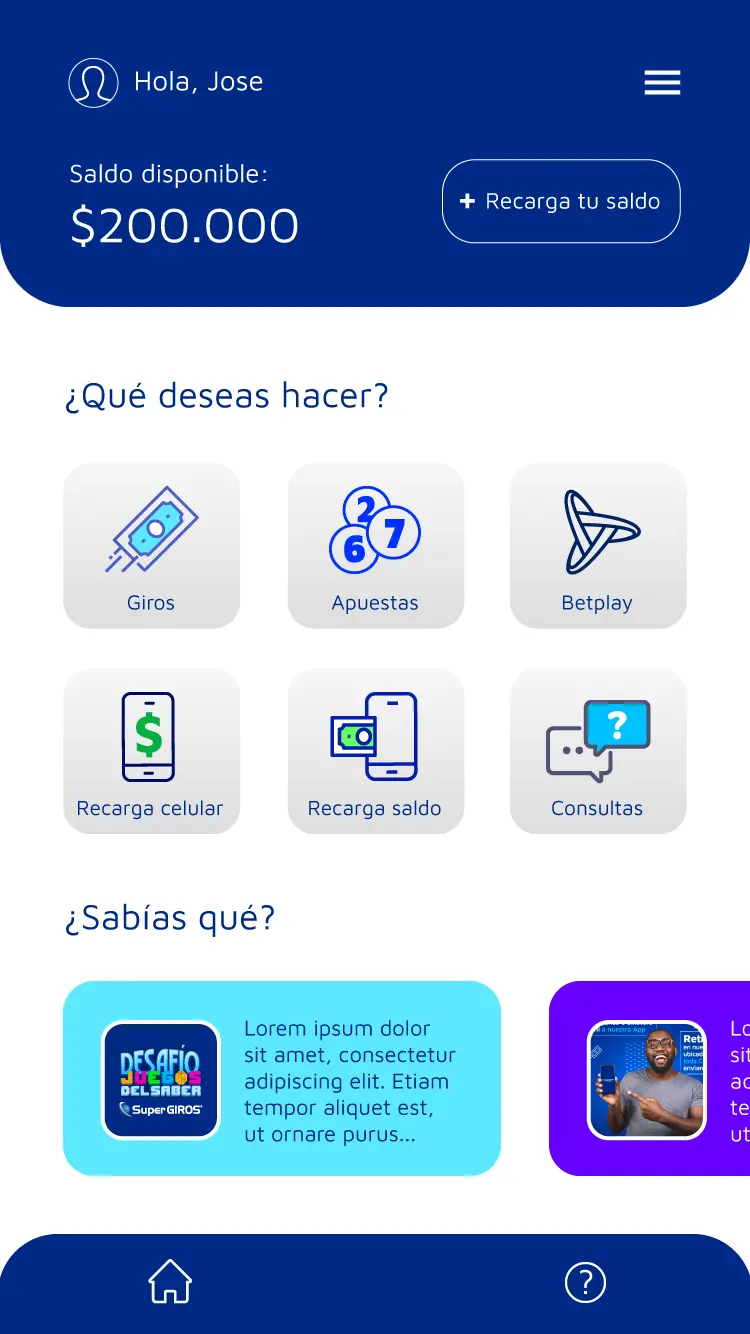
Task: Choose Recarga celular
Action: click(x=151, y=751)
